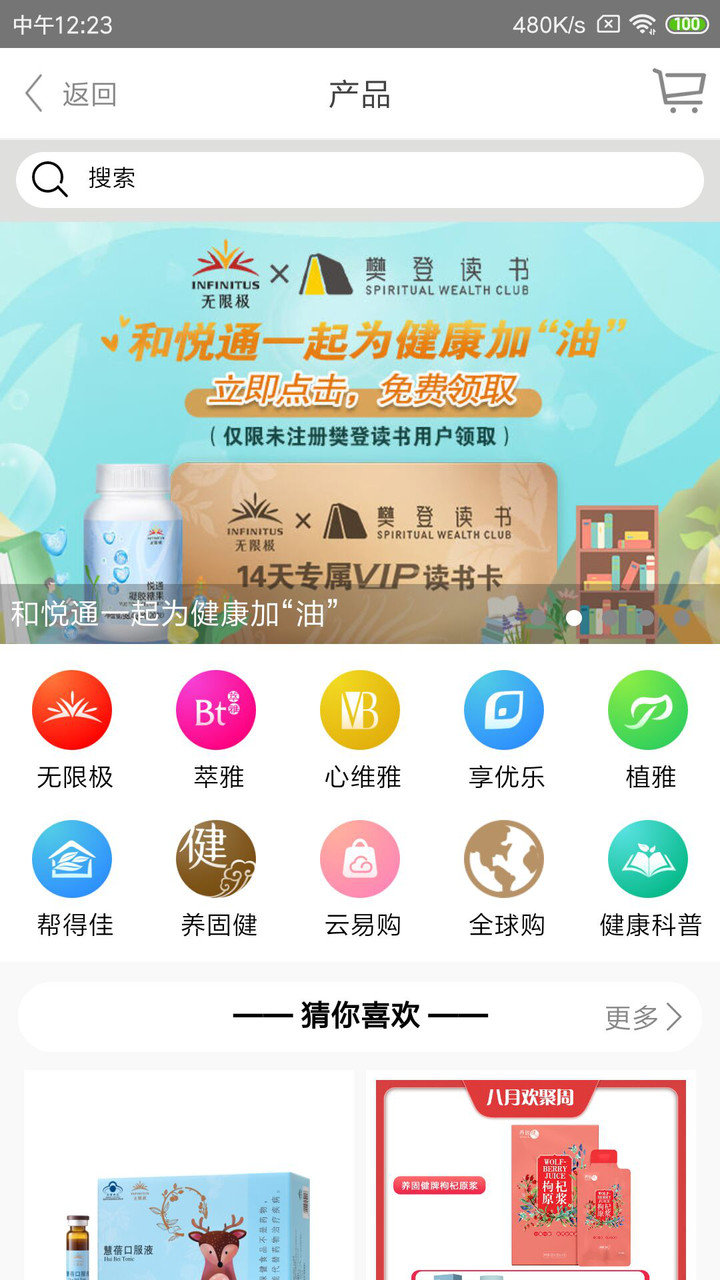Open the 产品 title tab
720x1280 pixels.
click(x=360, y=92)
